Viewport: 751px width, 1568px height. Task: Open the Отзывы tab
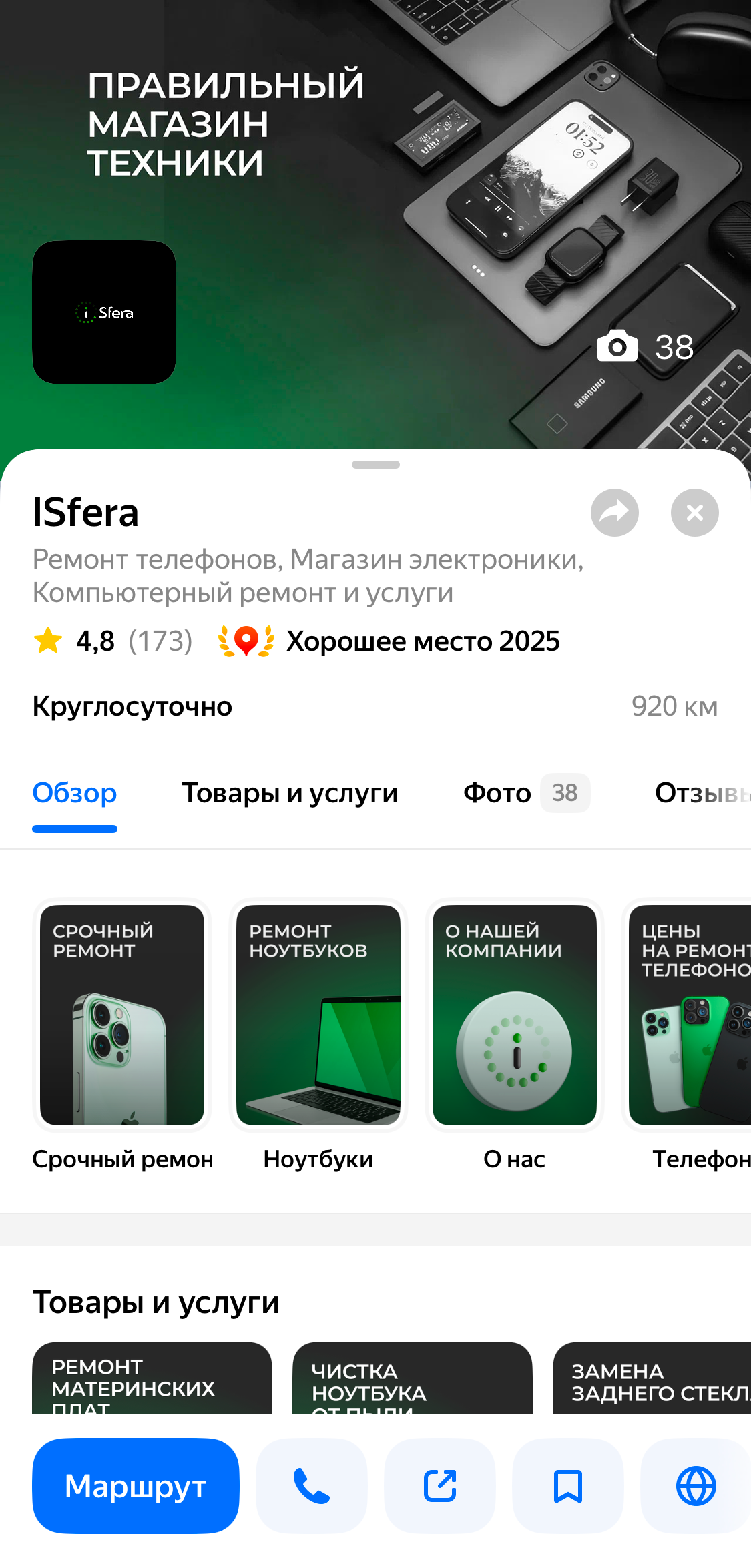coord(701,793)
